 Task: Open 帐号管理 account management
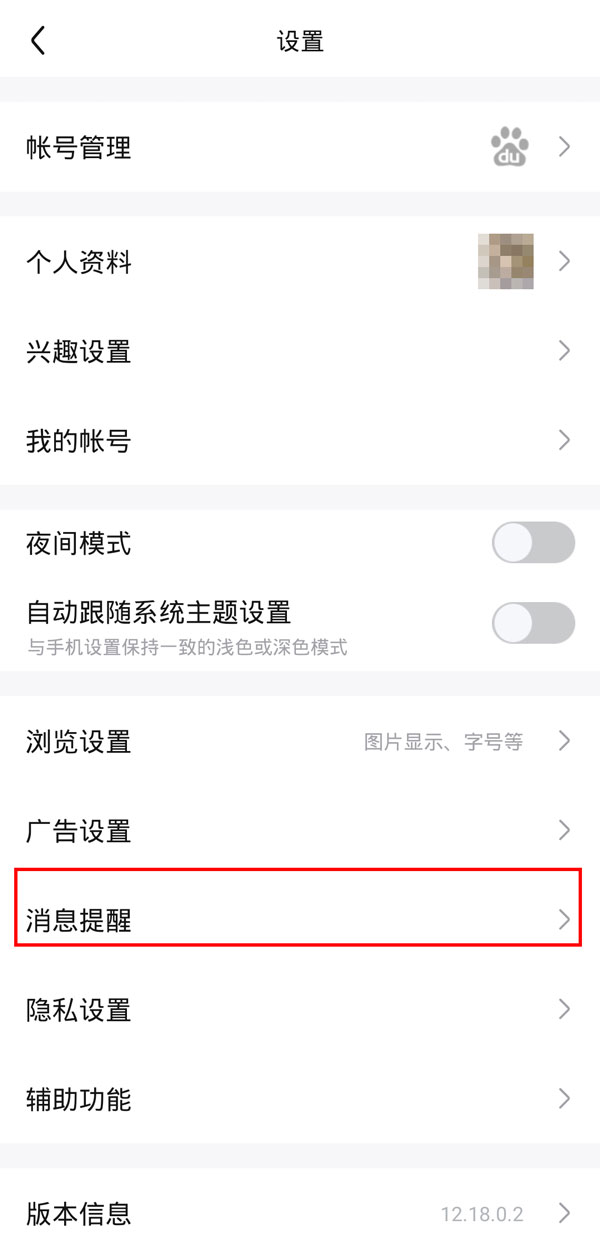300,148
